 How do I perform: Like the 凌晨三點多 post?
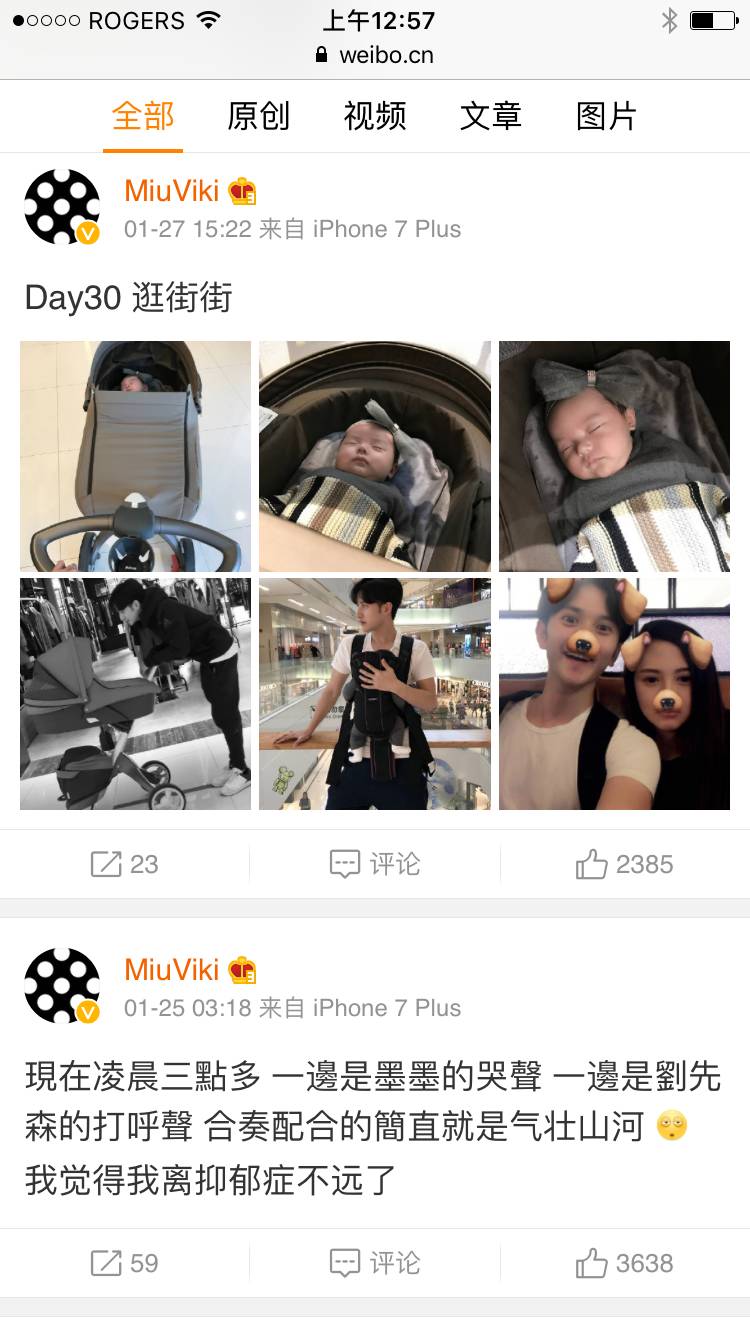click(x=625, y=1263)
